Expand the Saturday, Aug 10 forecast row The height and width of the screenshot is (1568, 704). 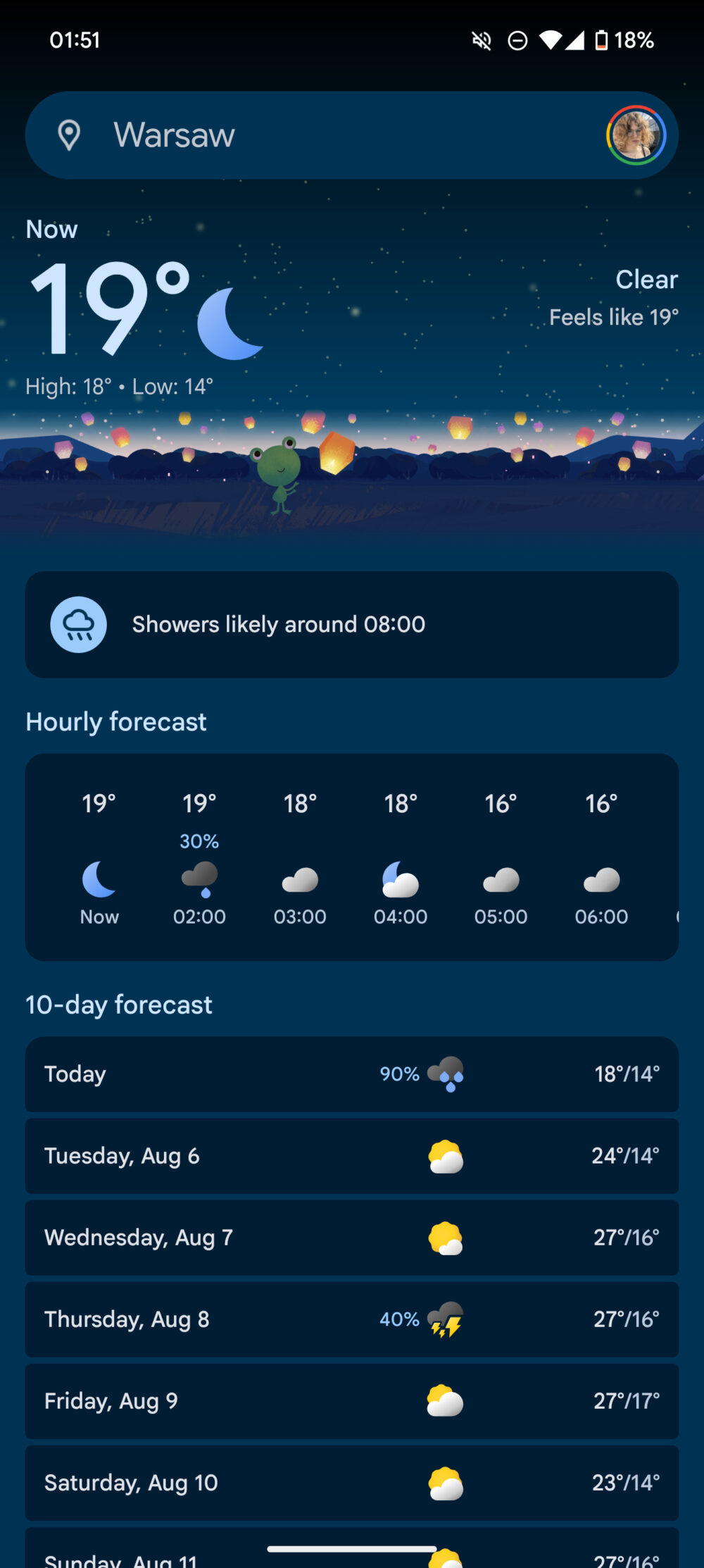click(x=351, y=1483)
